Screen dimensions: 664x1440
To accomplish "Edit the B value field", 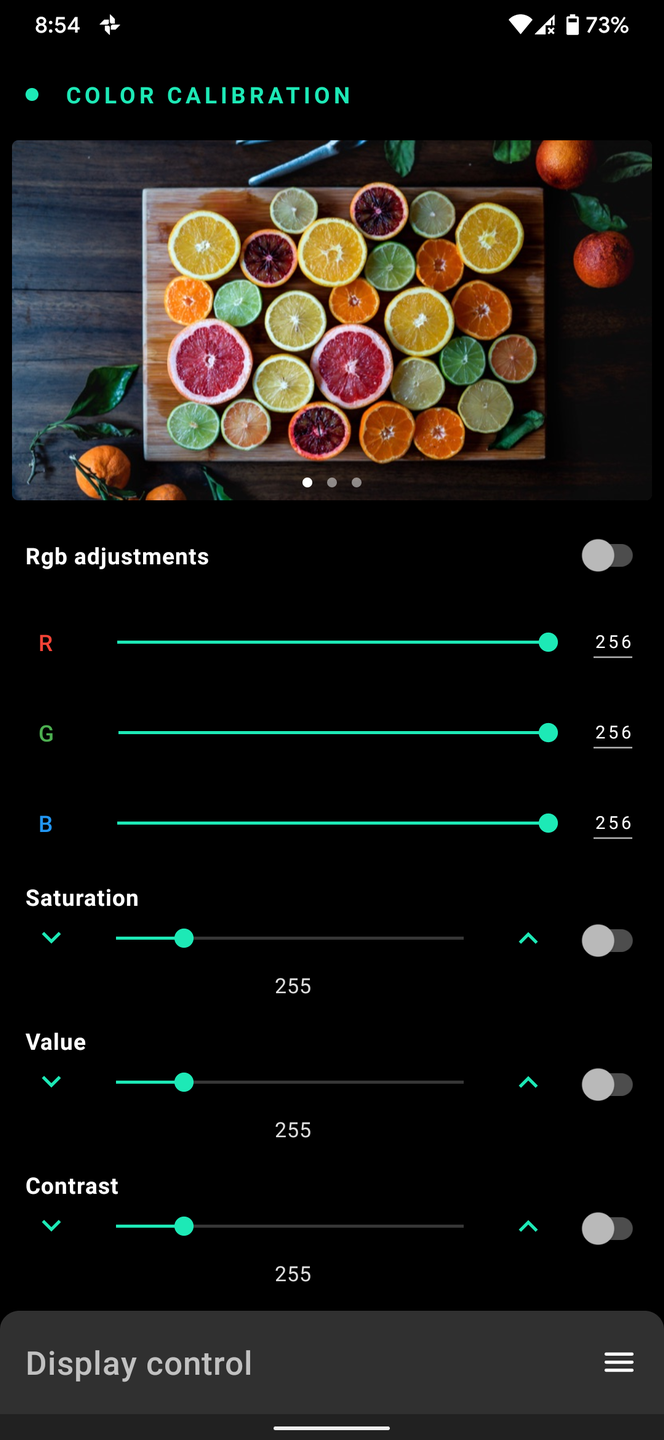I will pyautogui.click(x=613, y=823).
